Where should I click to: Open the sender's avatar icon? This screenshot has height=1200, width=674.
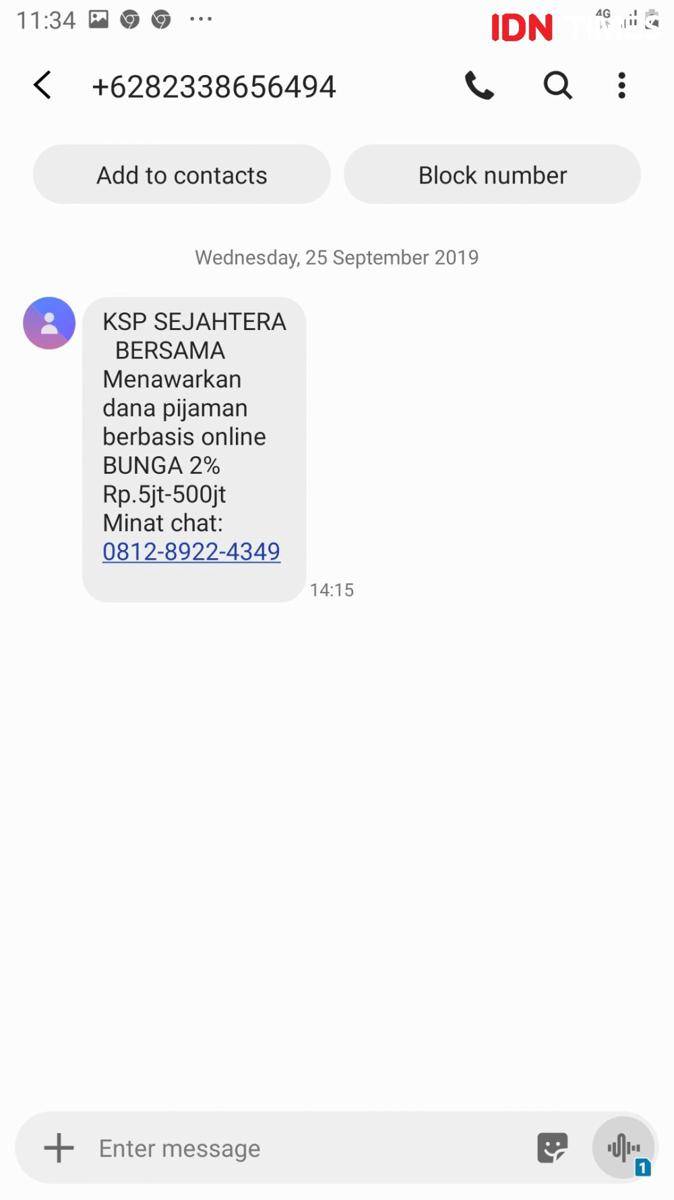[x=49, y=323]
